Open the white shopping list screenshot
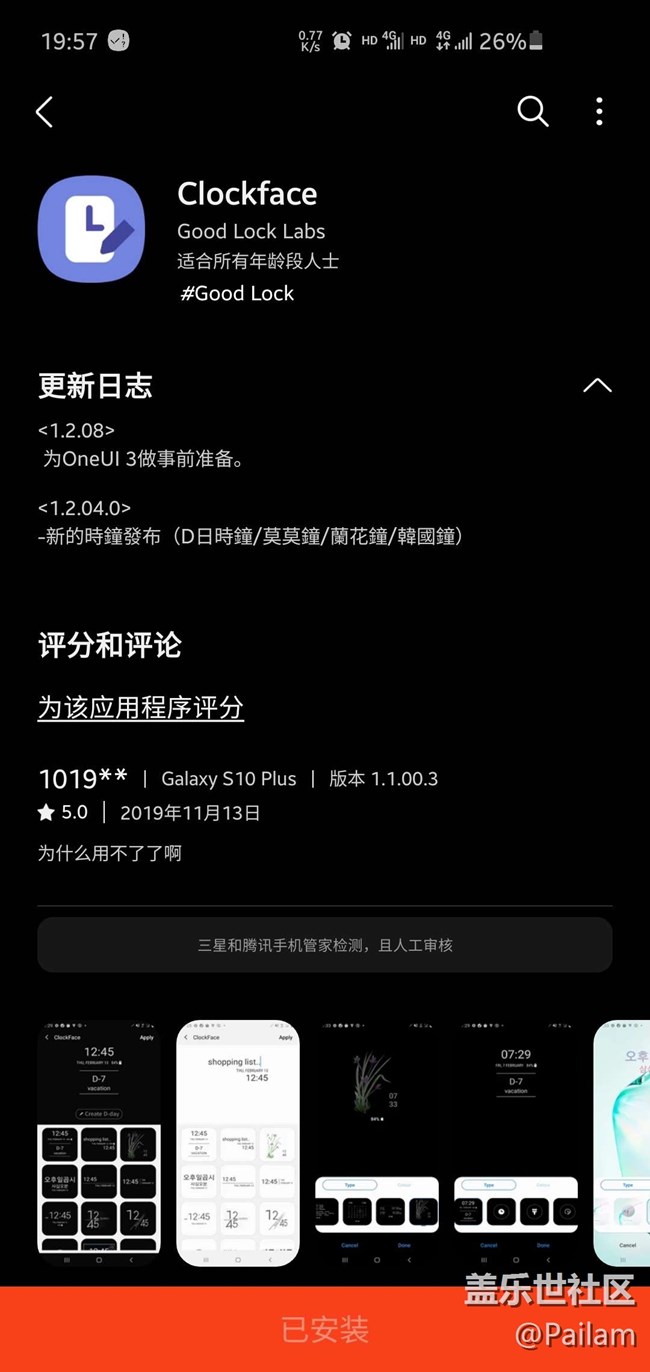The height and width of the screenshot is (1372, 650). coord(238,1143)
